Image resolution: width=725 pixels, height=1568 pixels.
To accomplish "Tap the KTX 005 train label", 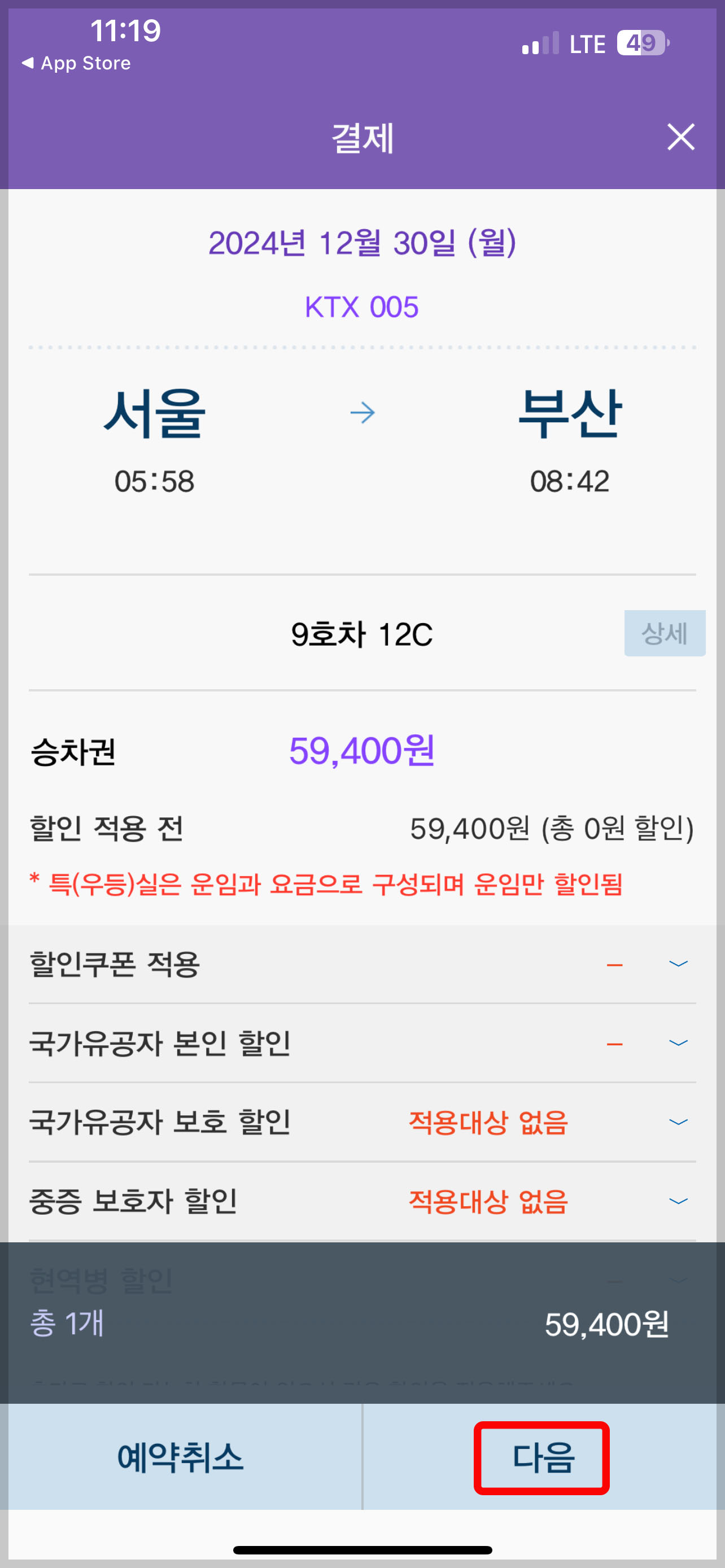I will 363,308.
